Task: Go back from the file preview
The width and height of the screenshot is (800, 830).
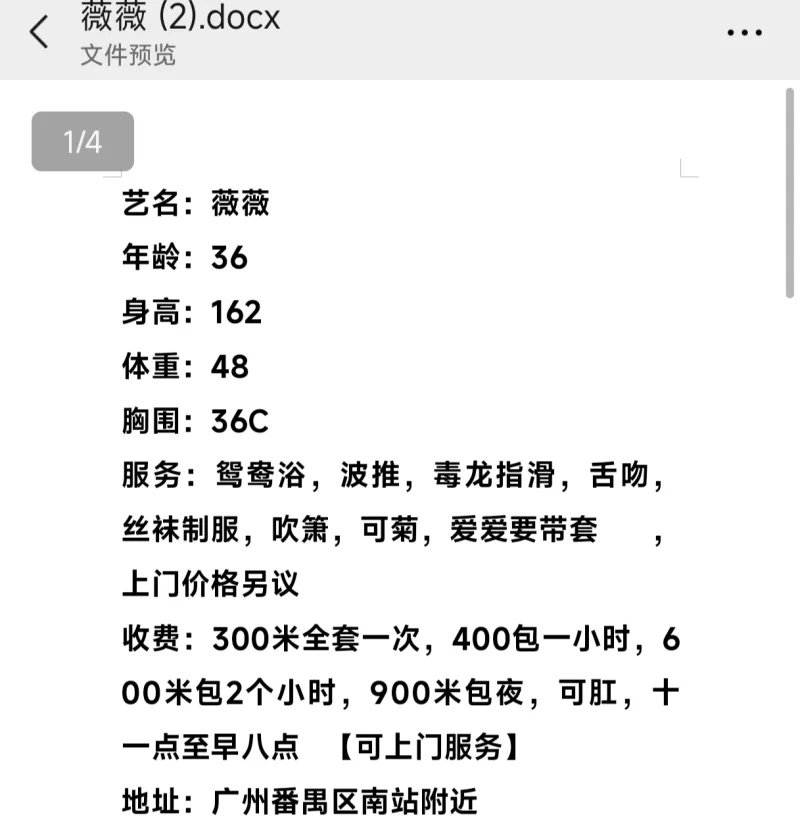Action: click(39, 33)
